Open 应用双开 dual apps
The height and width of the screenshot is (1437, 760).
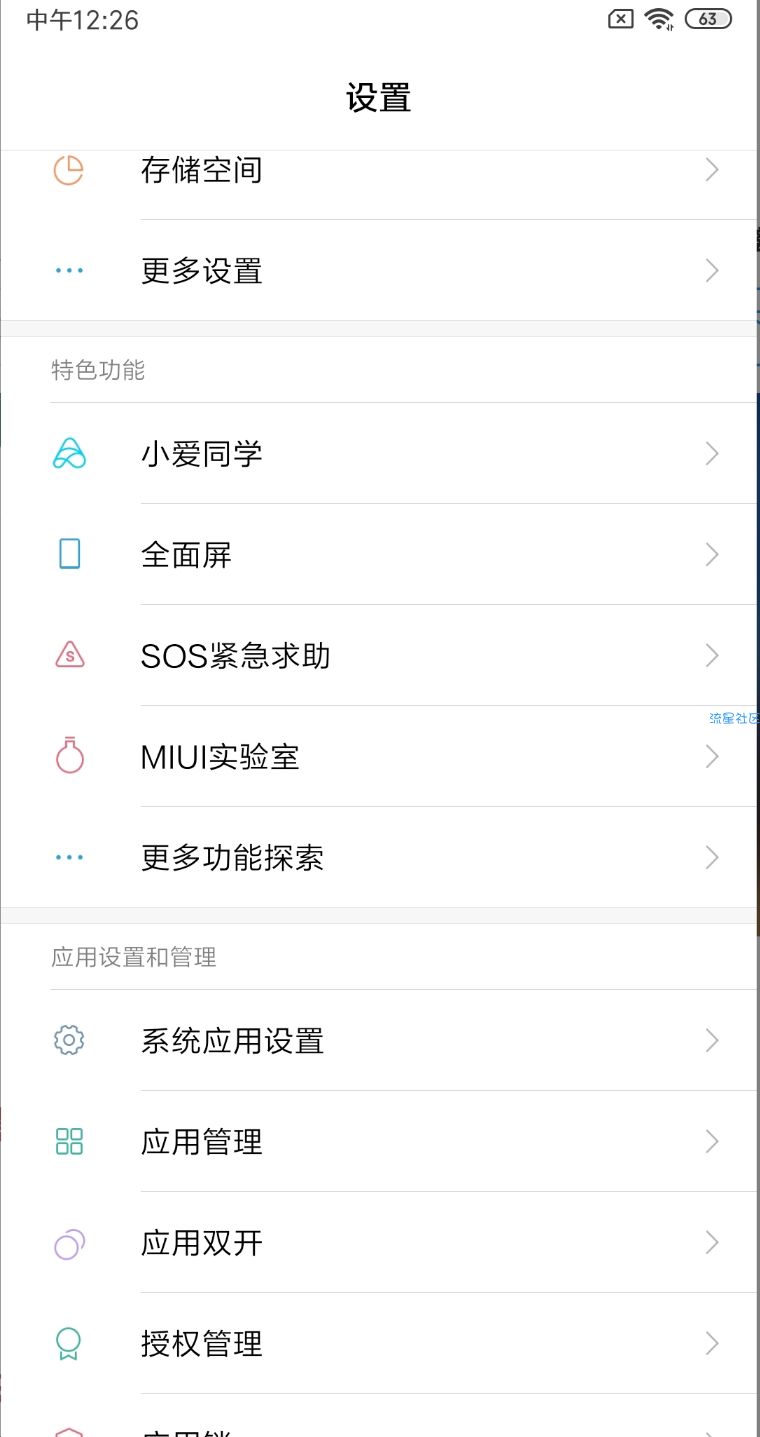click(x=378, y=1242)
